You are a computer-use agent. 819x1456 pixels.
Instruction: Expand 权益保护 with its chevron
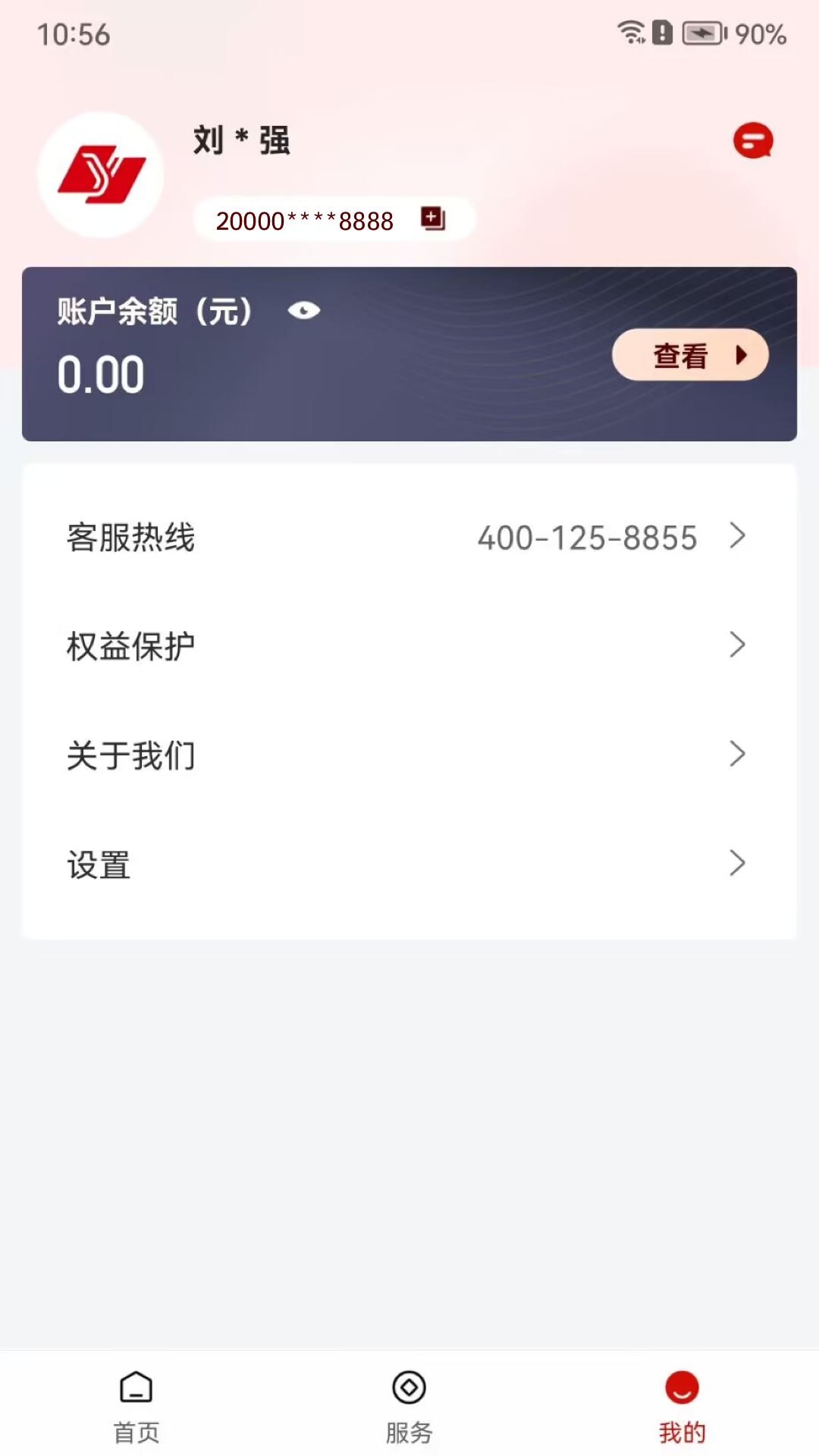736,645
